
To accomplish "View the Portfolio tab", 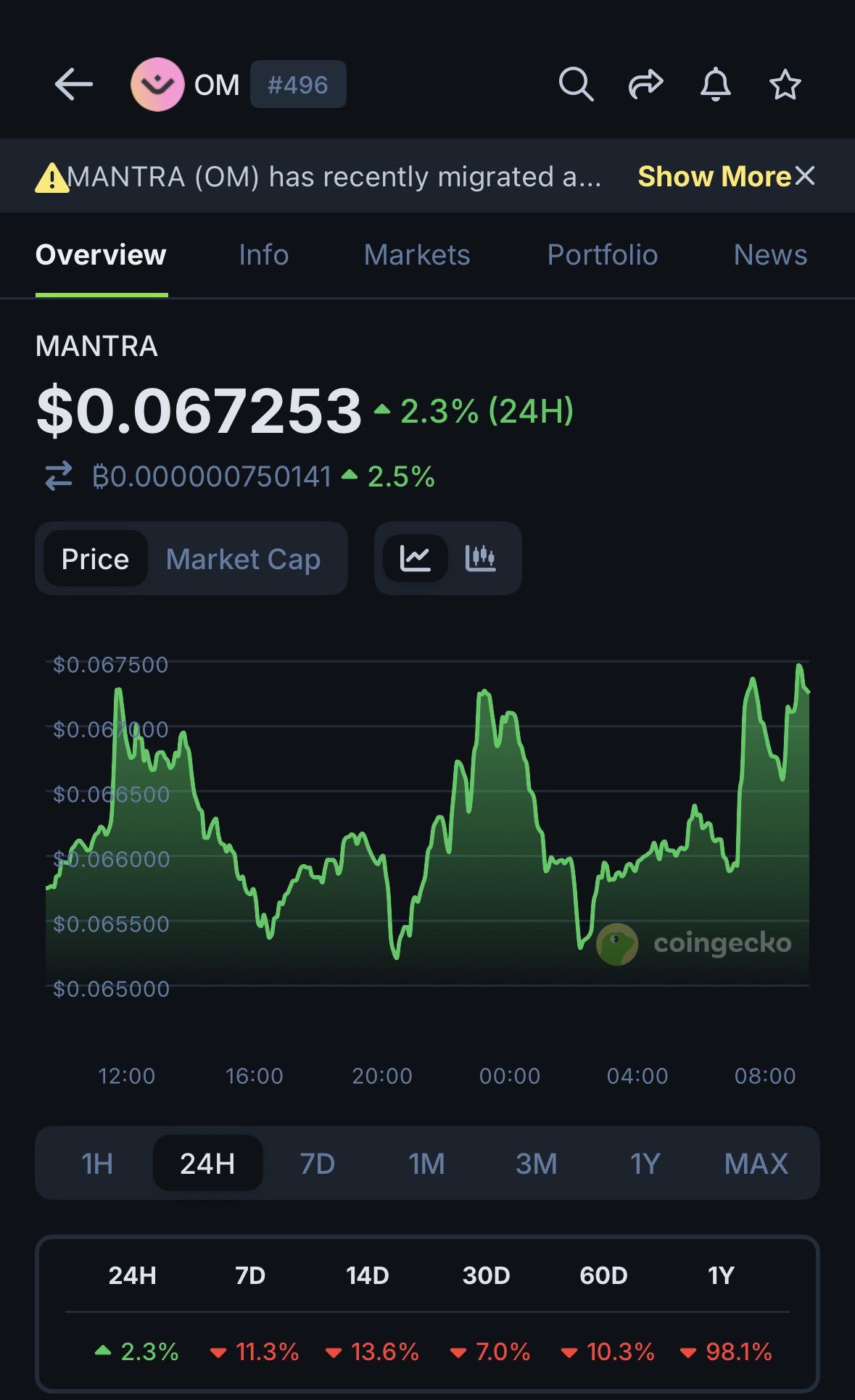I will [x=602, y=255].
